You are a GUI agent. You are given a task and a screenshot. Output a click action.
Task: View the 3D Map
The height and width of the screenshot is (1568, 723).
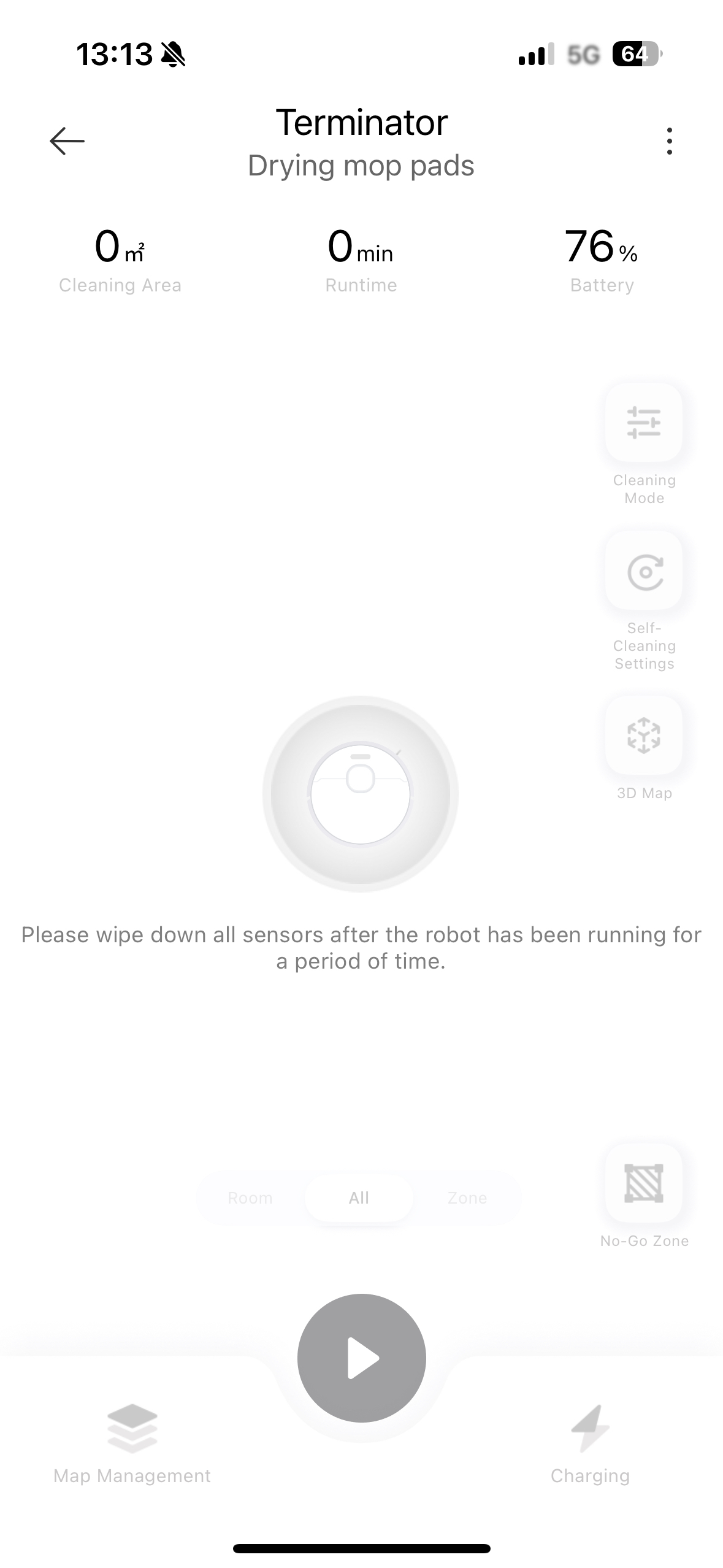[x=644, y=735]
